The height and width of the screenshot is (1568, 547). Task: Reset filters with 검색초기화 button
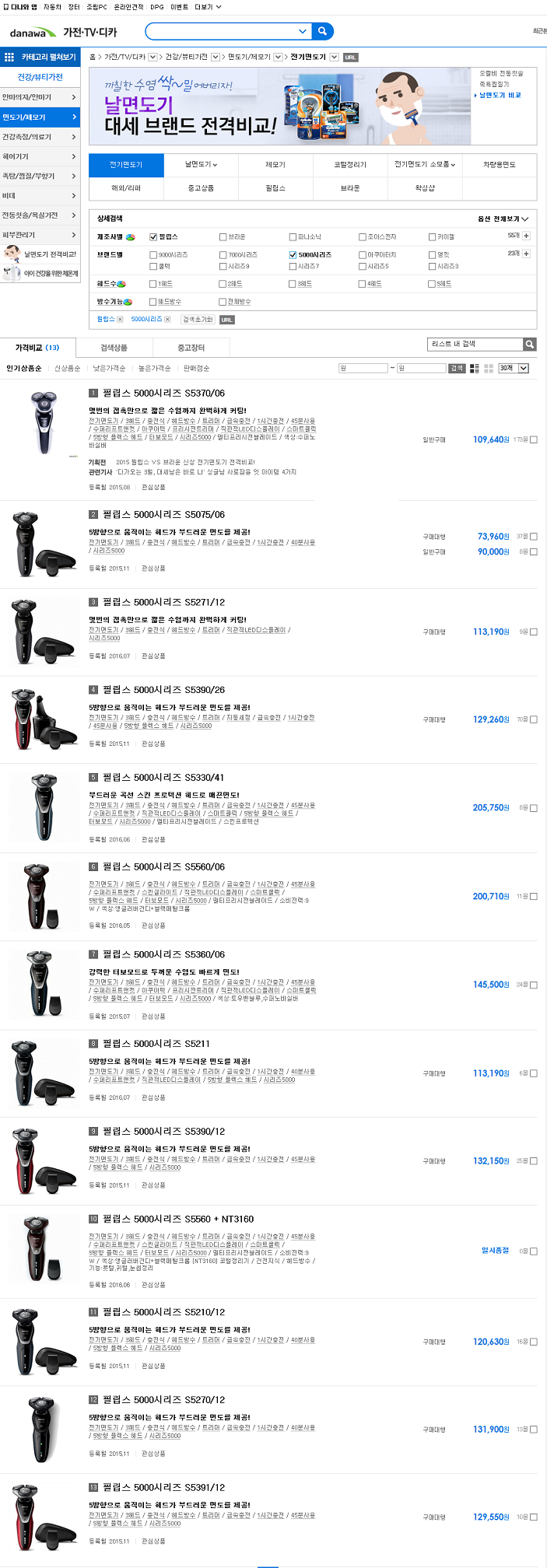[198, 320]
